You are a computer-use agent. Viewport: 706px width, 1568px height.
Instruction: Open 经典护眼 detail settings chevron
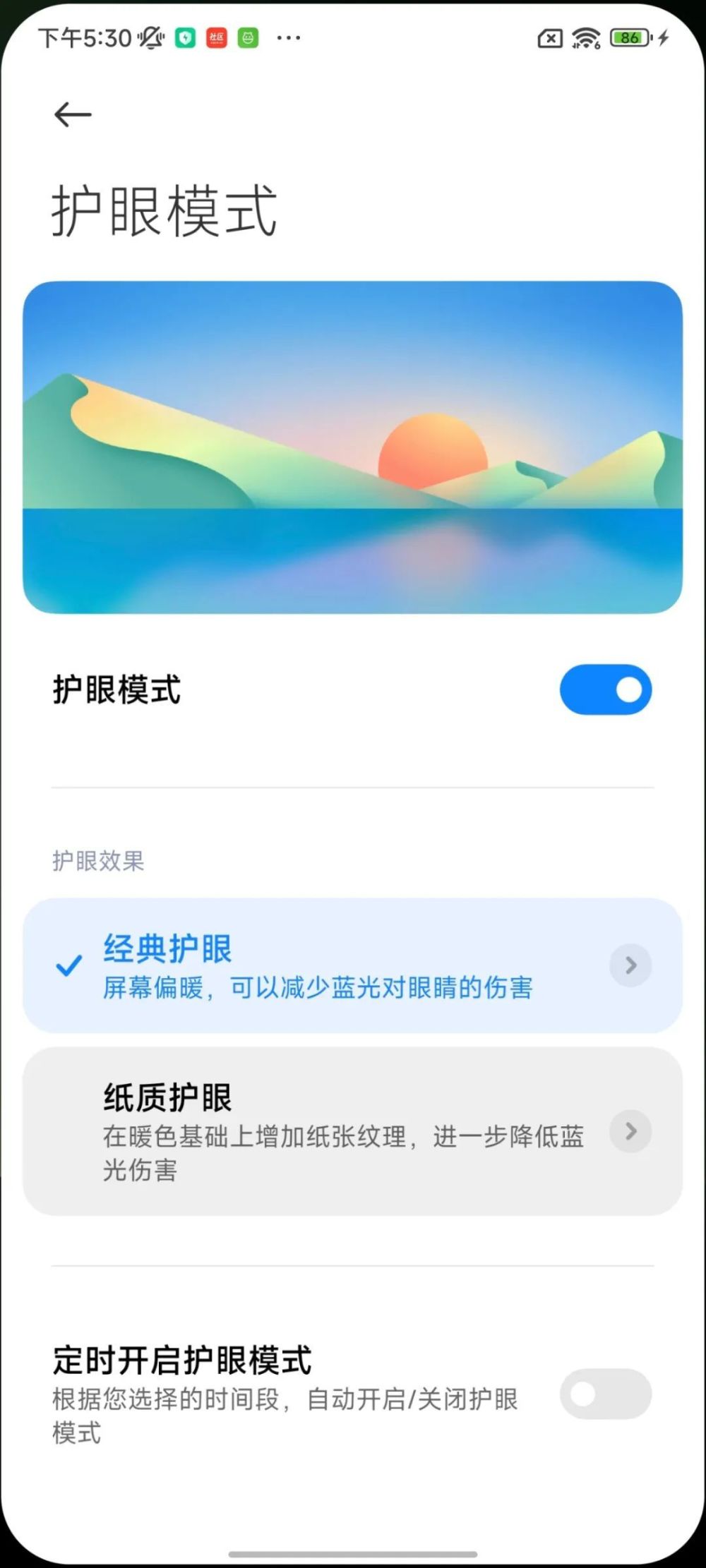click(630, 965)
